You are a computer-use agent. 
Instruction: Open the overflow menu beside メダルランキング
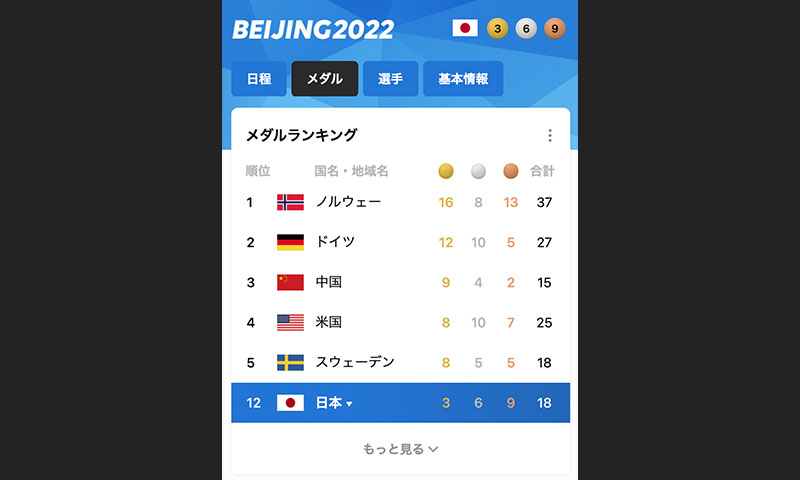pyautogui.click(x=550, y=136)
